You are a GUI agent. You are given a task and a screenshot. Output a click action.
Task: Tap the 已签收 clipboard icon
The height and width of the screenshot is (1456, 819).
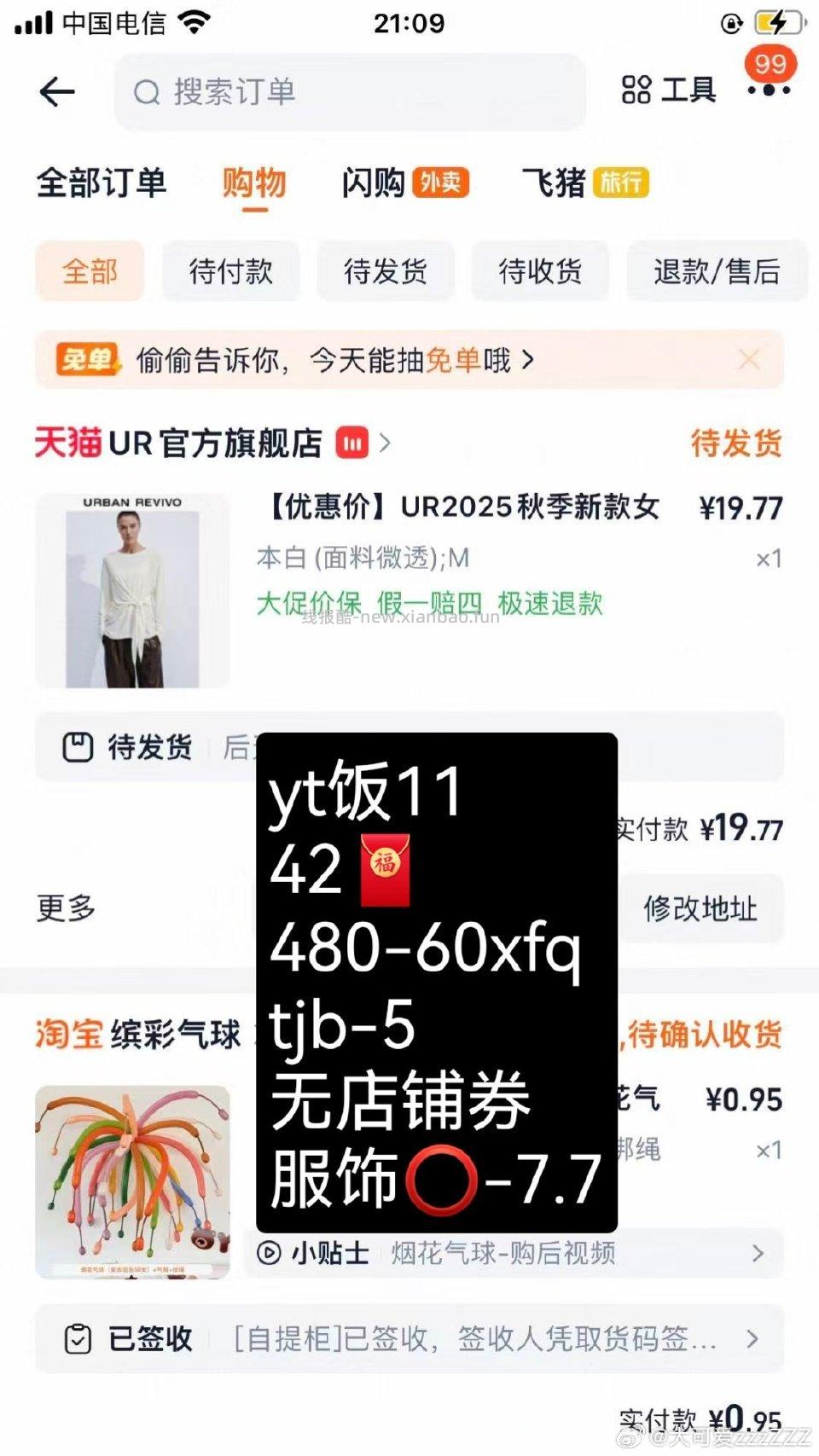click(79, 1338)
